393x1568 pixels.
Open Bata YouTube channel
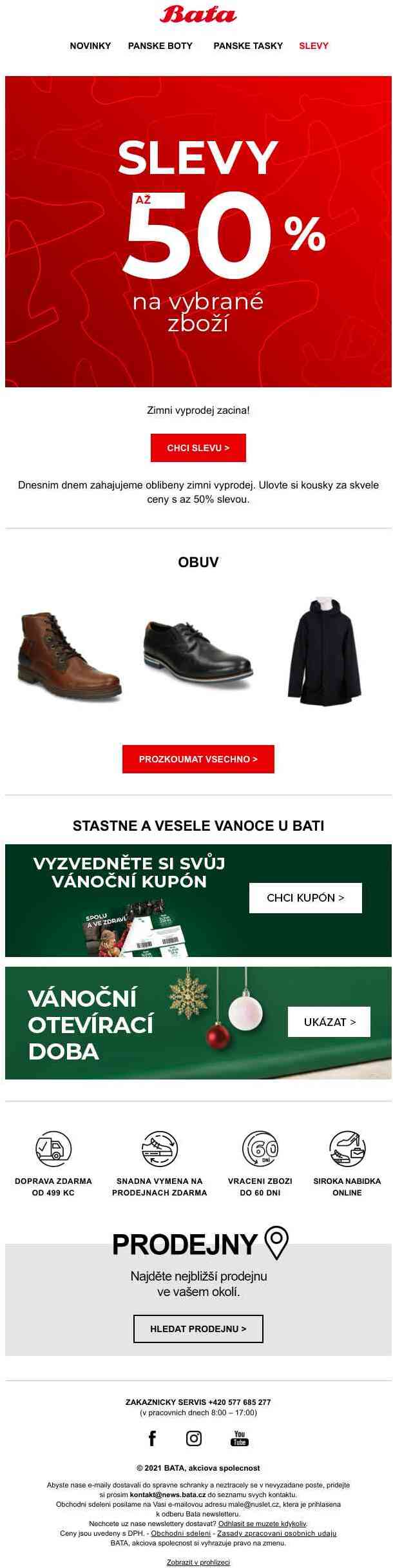coord(240,1438)
